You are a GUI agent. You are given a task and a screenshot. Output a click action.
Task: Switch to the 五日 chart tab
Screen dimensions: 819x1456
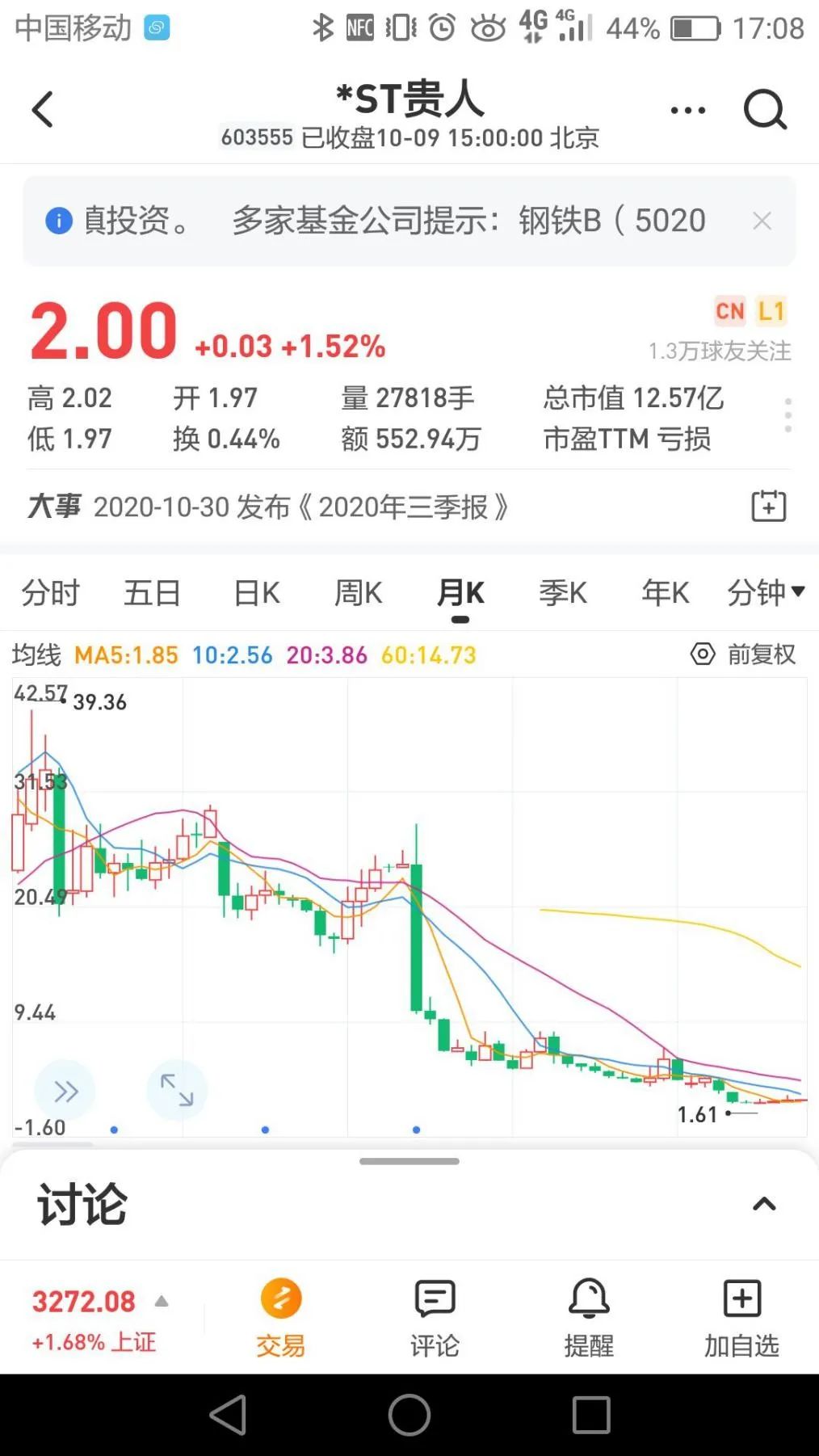coord(152,593)
